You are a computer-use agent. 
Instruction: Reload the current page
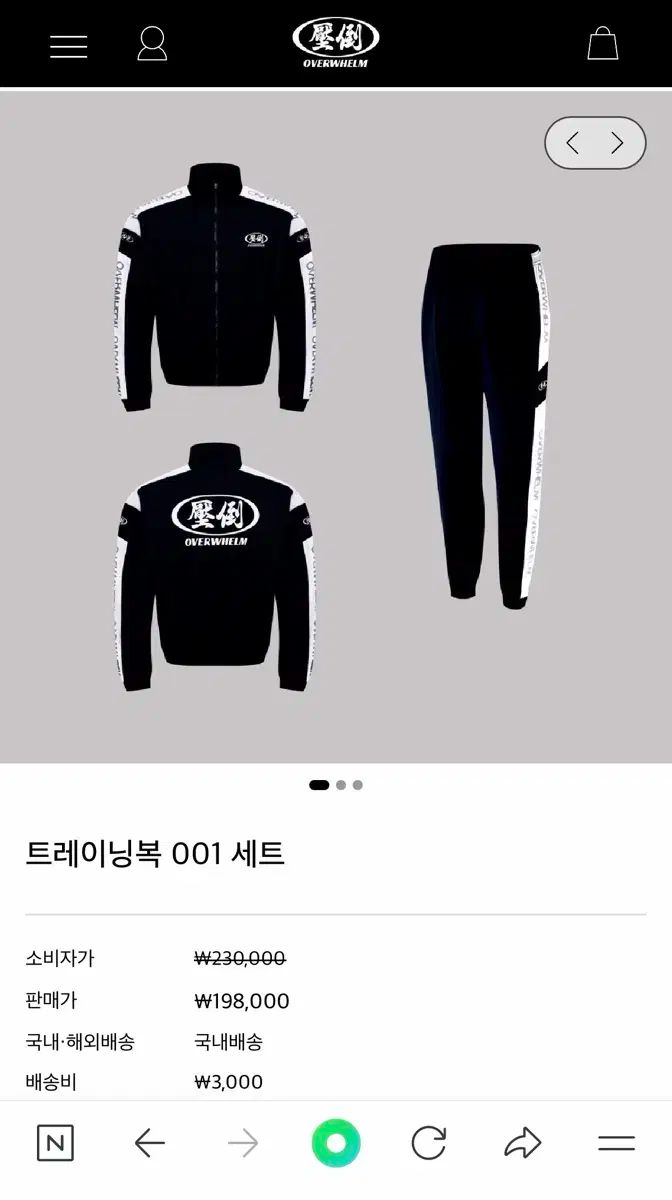[428, 1143]
